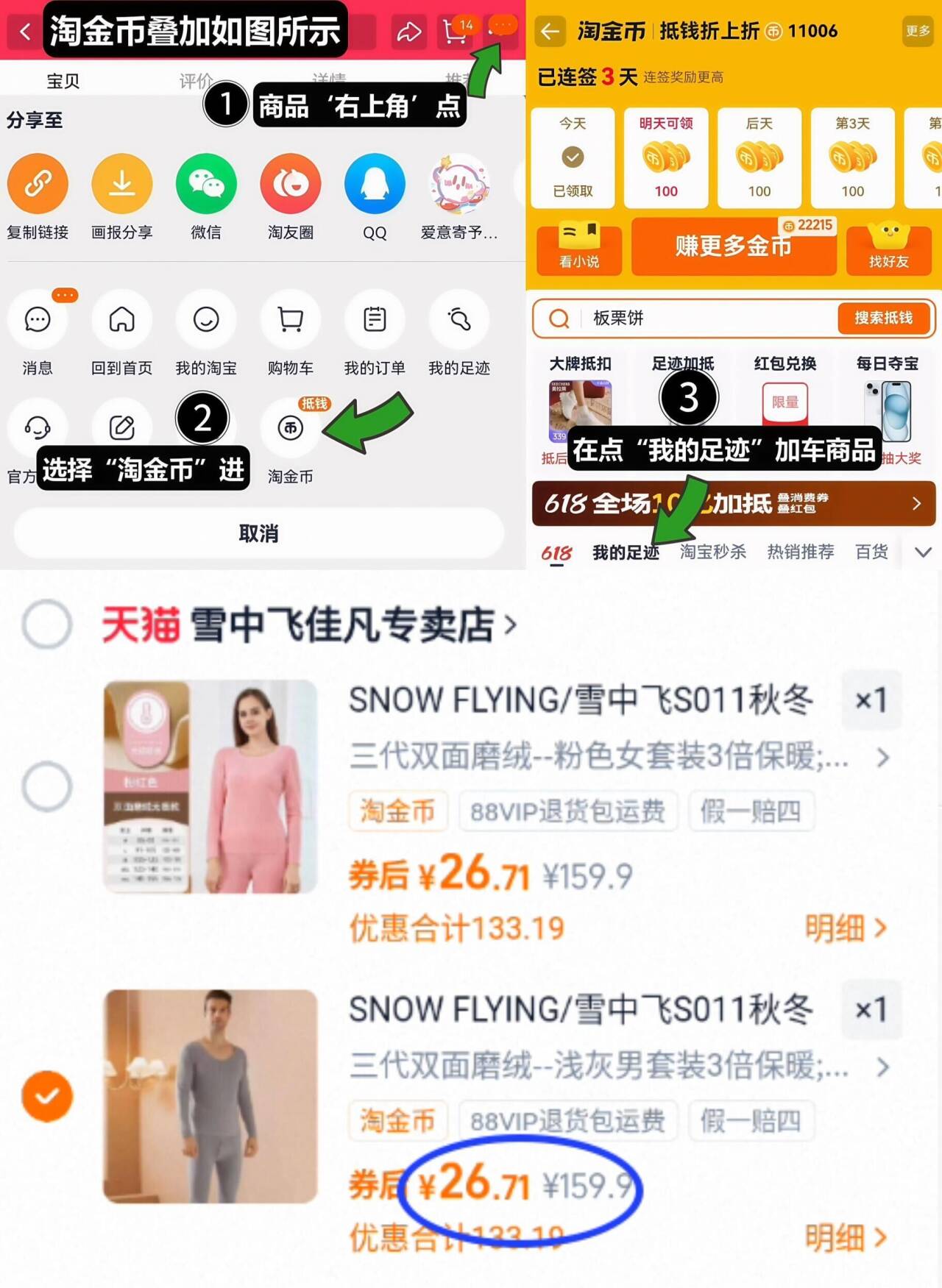Switch to the 淘宝秒杀 tab
The width and height of the screenshot is (942, 1288).
711,551
